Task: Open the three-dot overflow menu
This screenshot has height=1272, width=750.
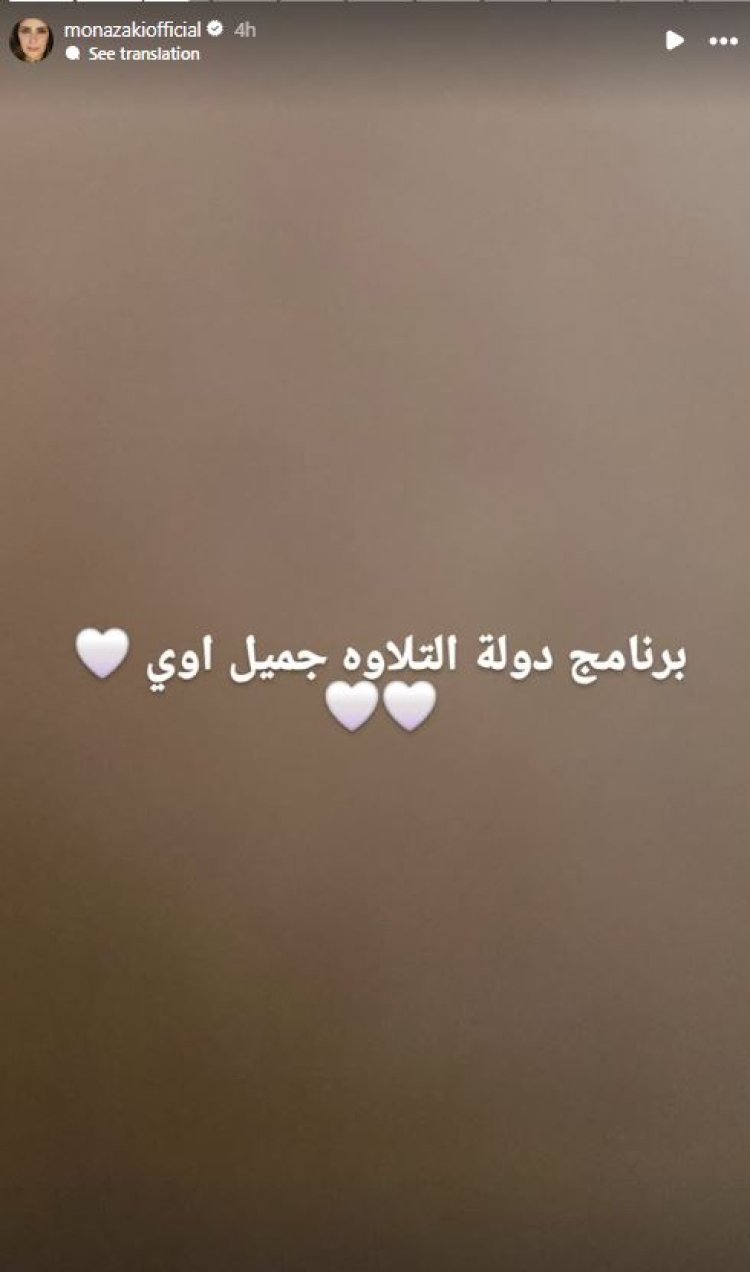Action: click(x=723, y=41)
